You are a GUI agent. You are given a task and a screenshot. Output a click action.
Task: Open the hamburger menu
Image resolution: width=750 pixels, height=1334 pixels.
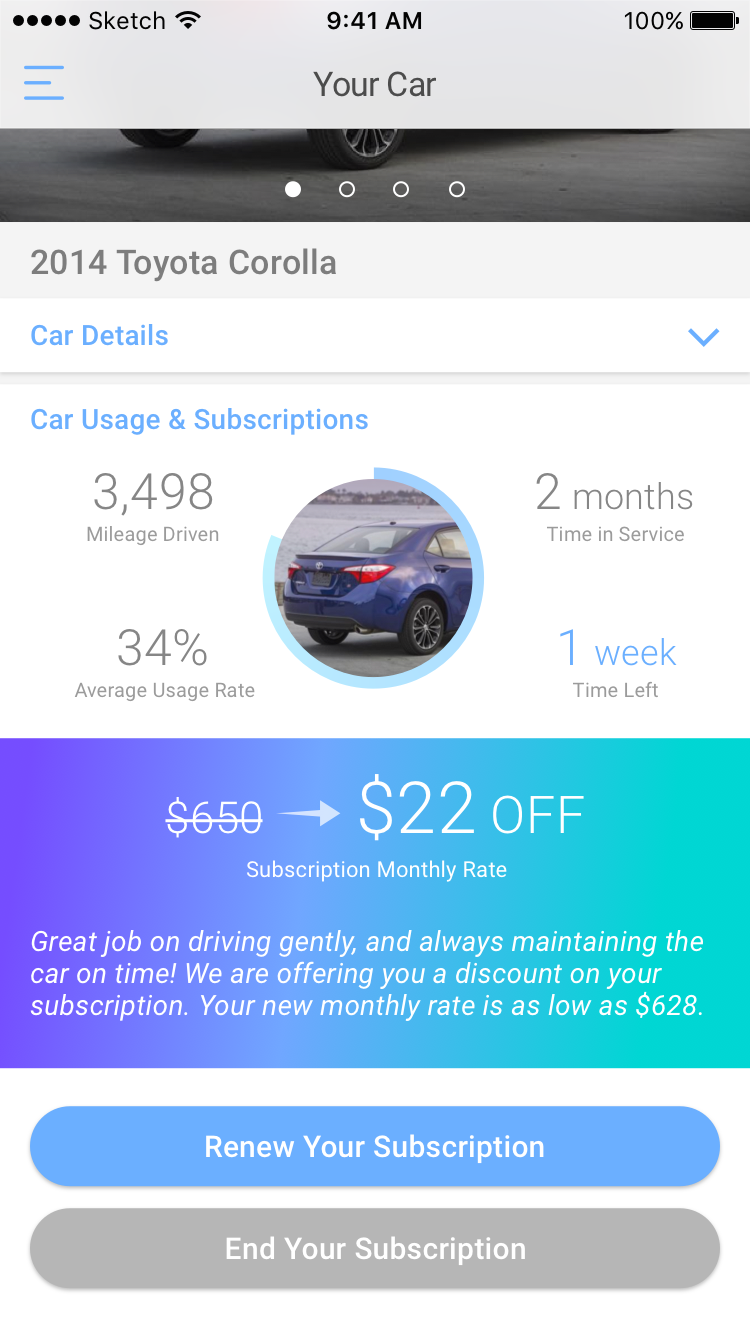tap(44, 83)
